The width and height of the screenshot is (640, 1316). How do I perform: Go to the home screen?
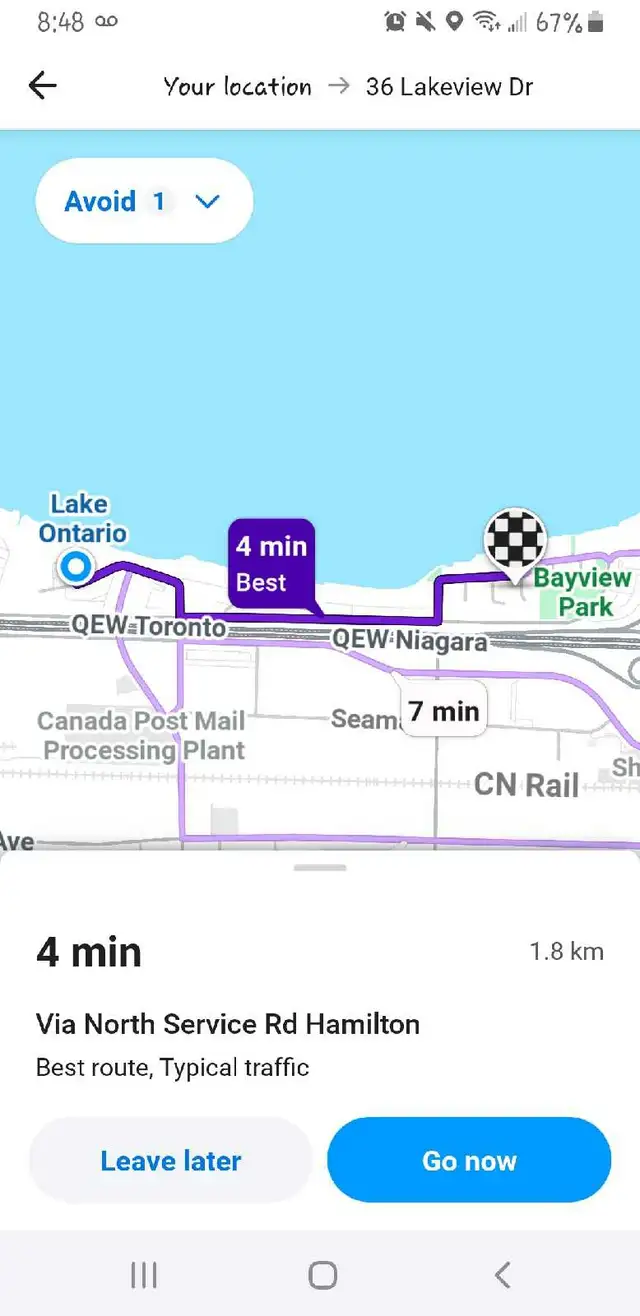tap(322, 1274)
